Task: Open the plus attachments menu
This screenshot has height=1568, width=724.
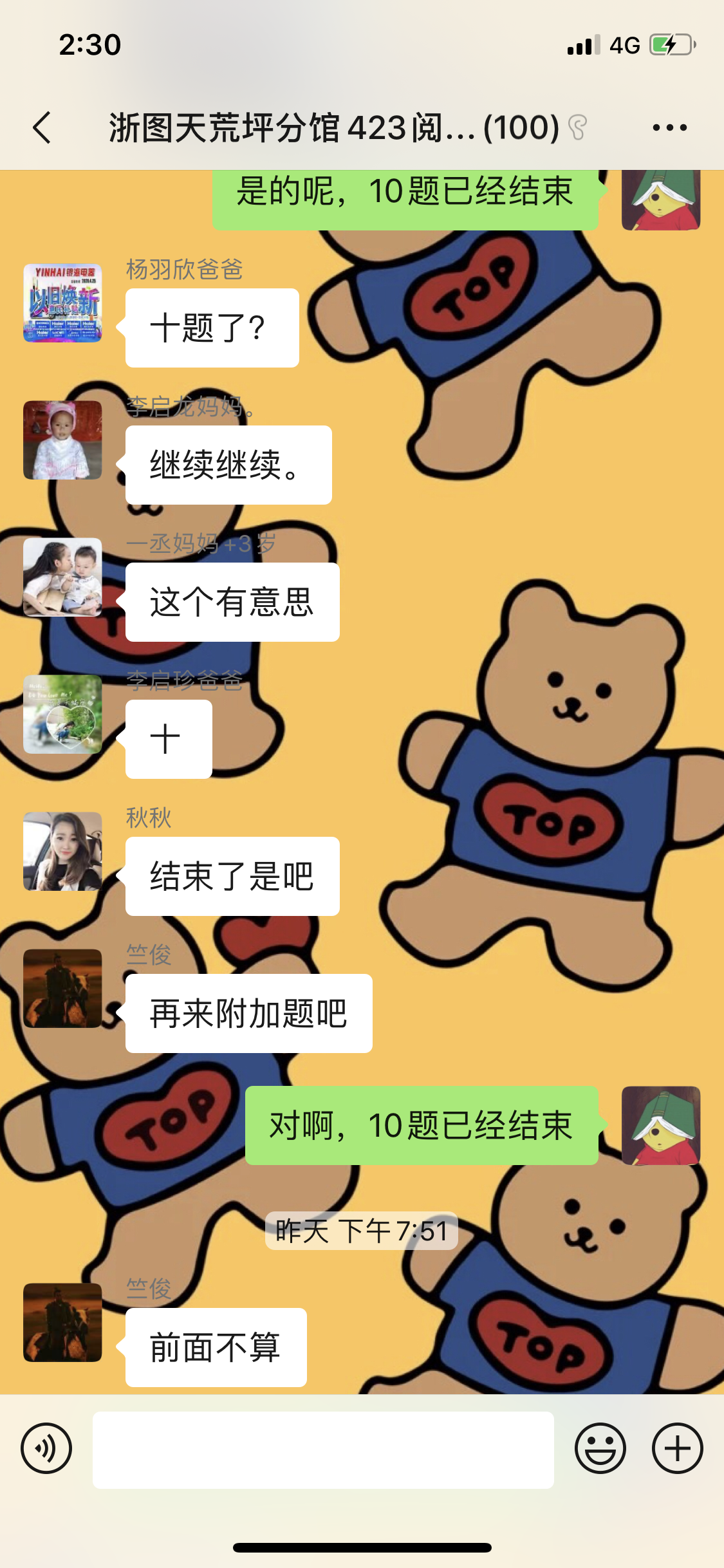Action: [x=677, y=1449]
